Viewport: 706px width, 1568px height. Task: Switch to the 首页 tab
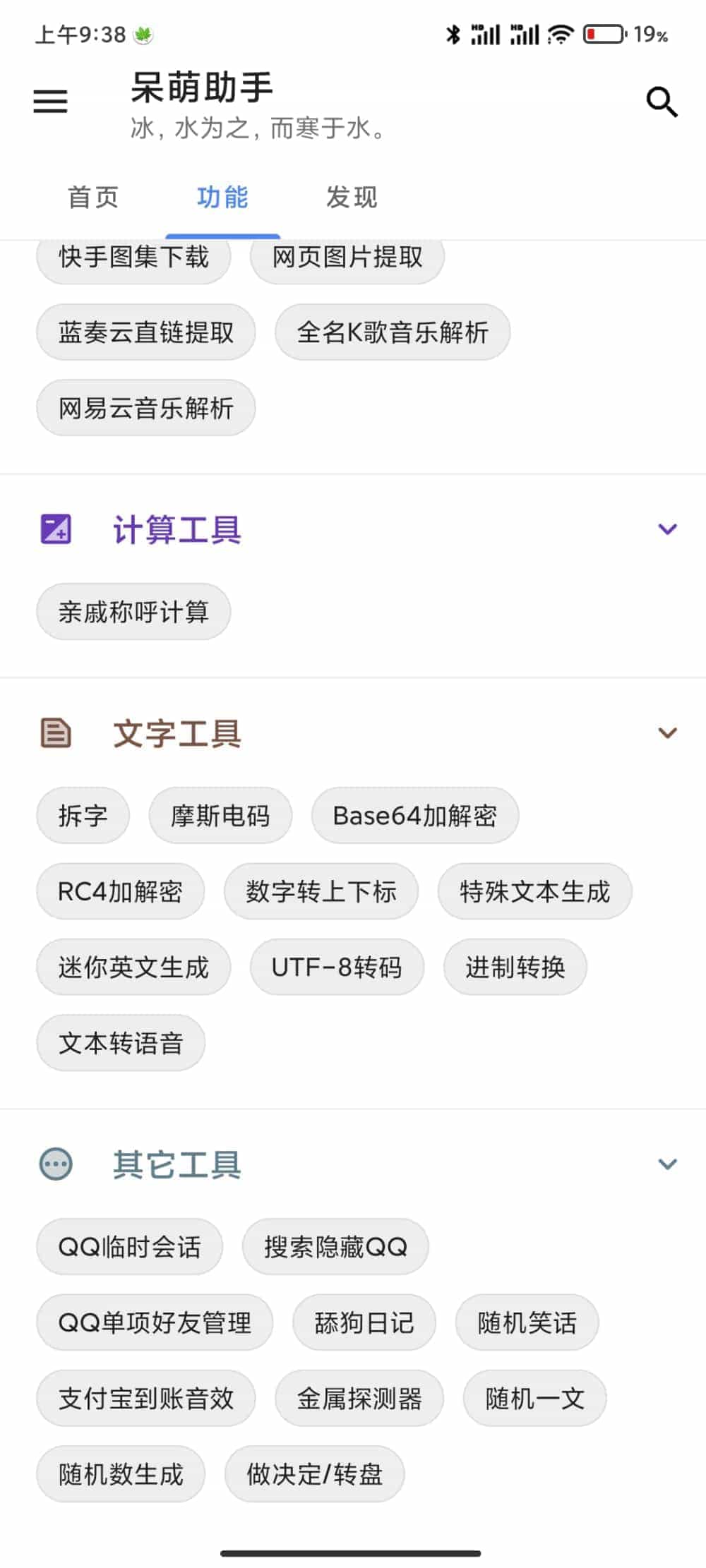pyautogui.click(x=93, y=198)
